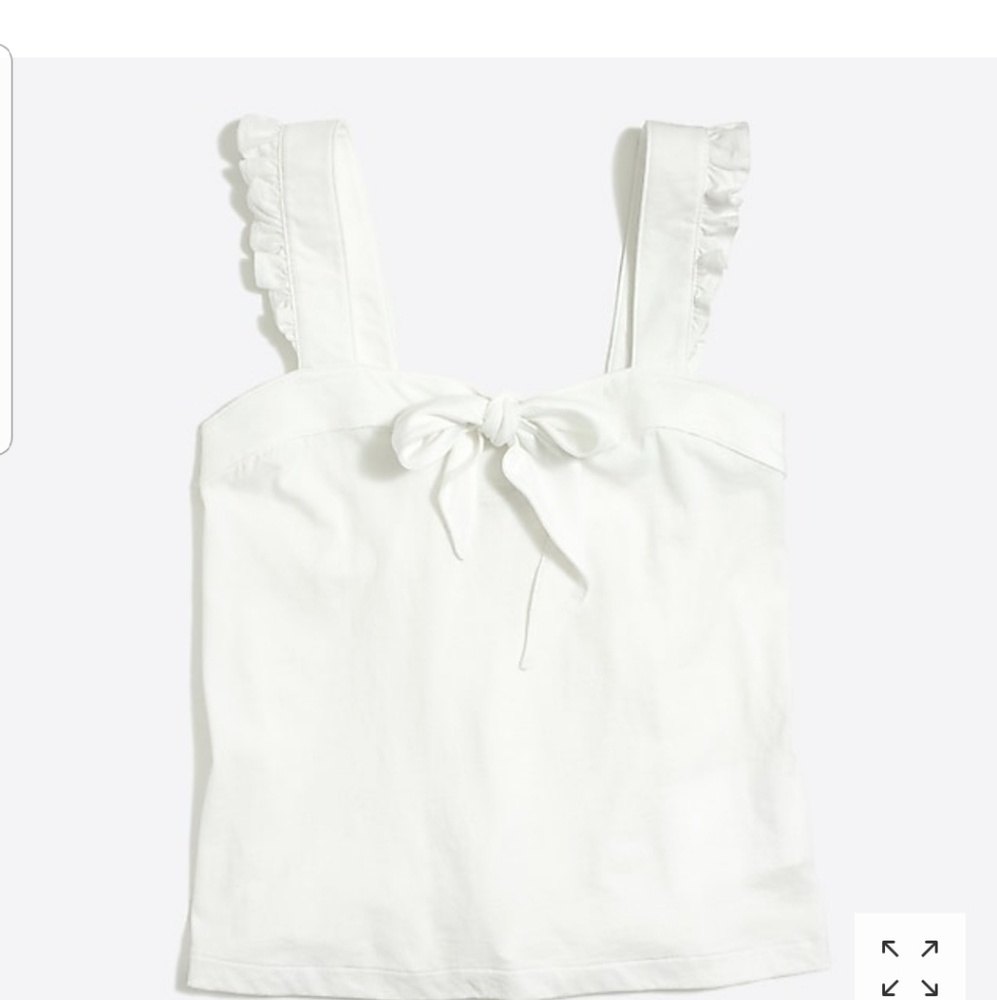This screenshot has width=997, height=1000.
Task: Click the bottom-right arrow of the expand icon
Action: [929, 988]
